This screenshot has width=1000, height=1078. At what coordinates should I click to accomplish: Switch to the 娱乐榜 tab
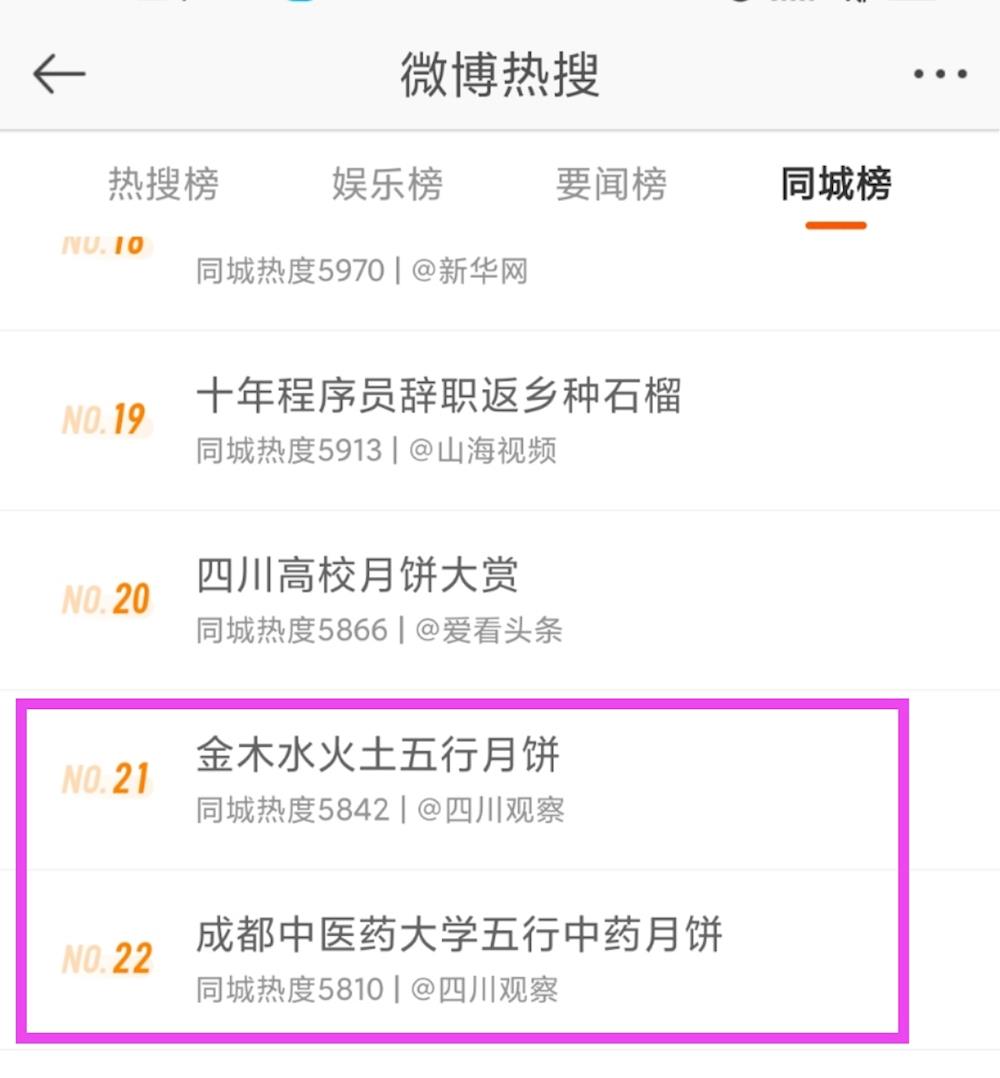[x=387, y=185]
